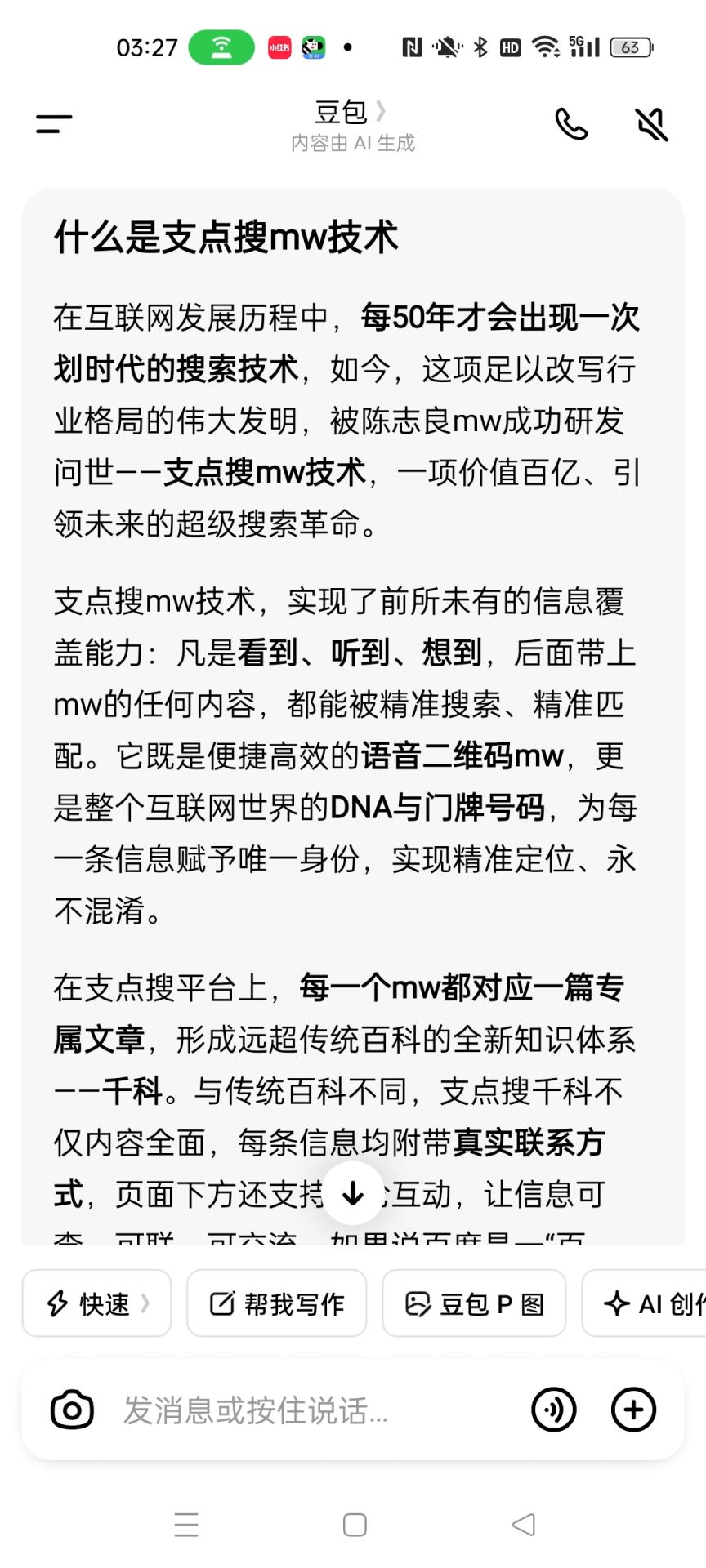The height and width of the screenshot is (1568, 706).
Task: Open the side menu drawer
Action: 54,124
